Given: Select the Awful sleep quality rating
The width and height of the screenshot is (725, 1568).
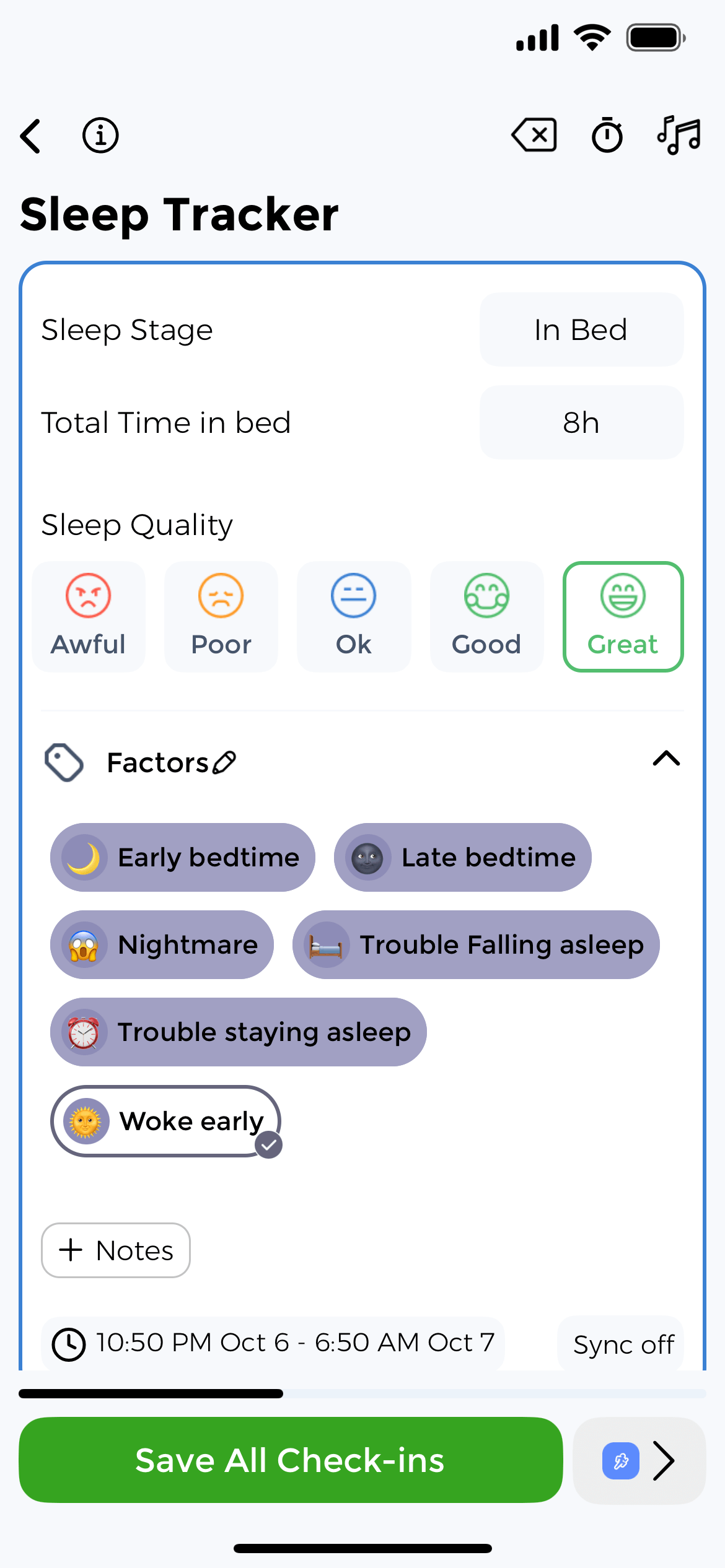Looking at the screenshot, I should (88, 616).
